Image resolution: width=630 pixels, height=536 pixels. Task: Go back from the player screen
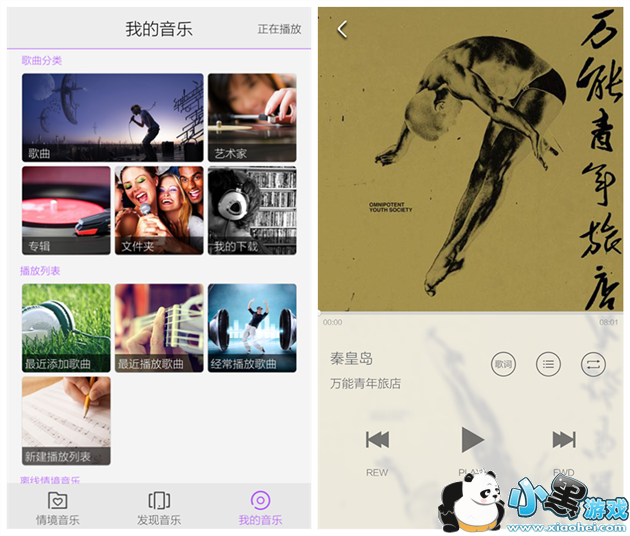pos(342,29)
